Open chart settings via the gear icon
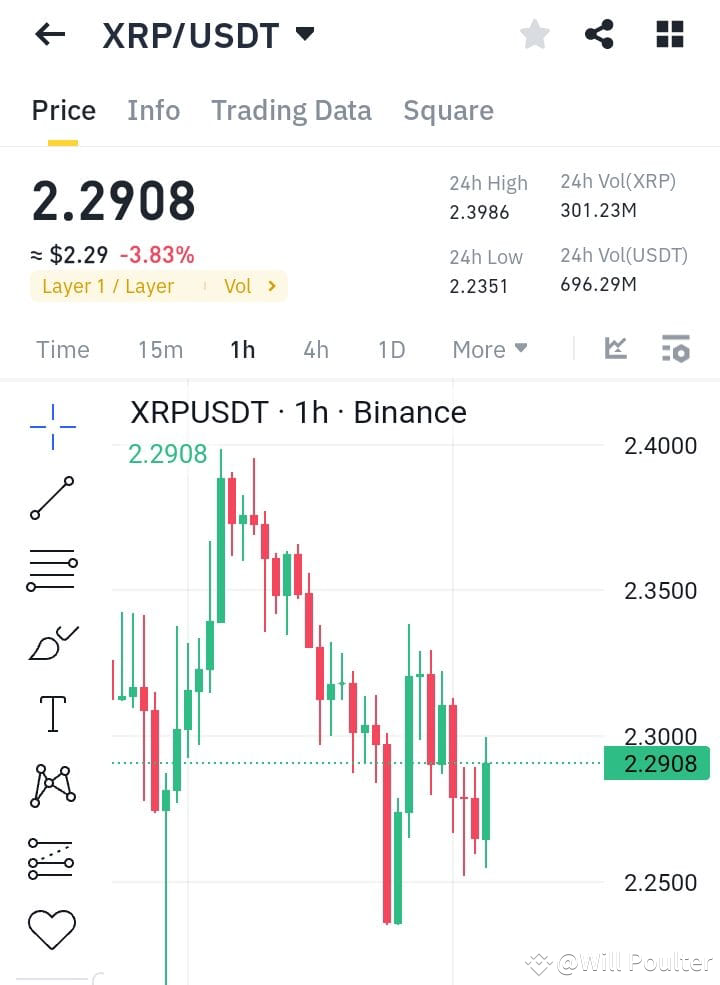720x985 pixels. click(x=675, y=349)
